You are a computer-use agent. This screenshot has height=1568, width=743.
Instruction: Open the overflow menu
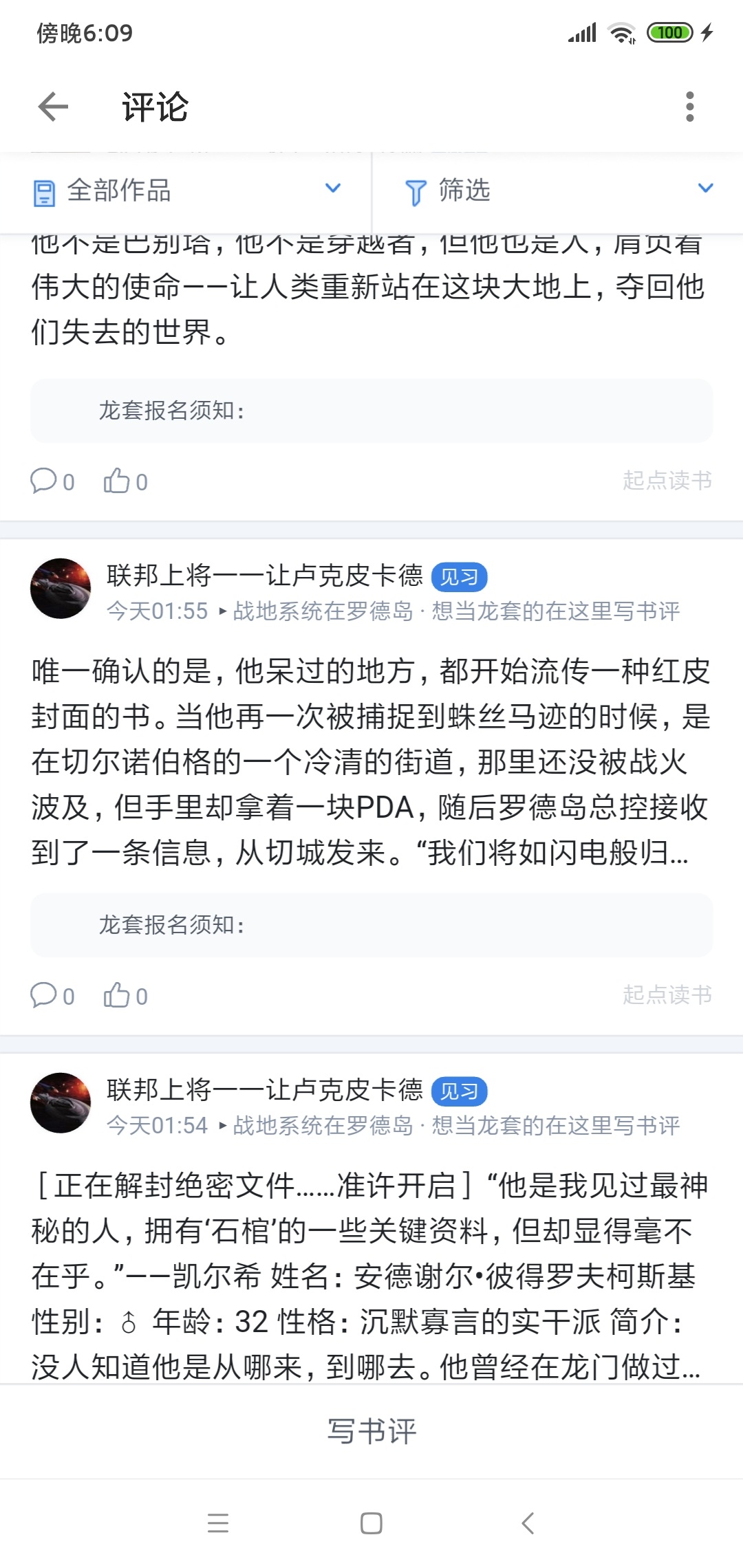(x=689, y=107)
